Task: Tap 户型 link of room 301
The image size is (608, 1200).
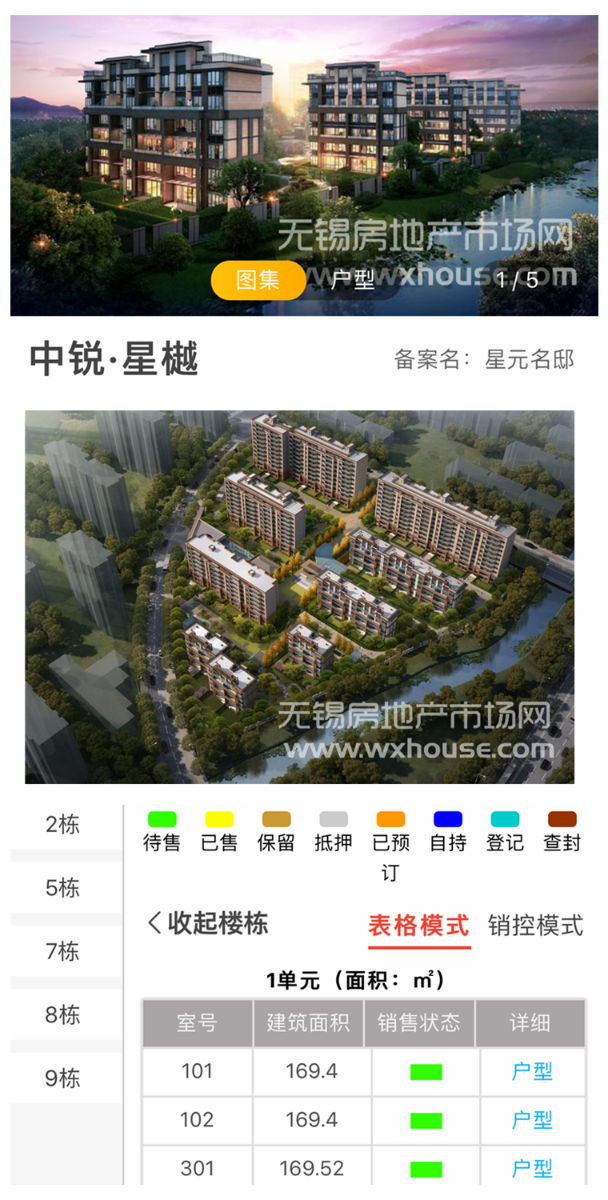Action: [531, 1168]
